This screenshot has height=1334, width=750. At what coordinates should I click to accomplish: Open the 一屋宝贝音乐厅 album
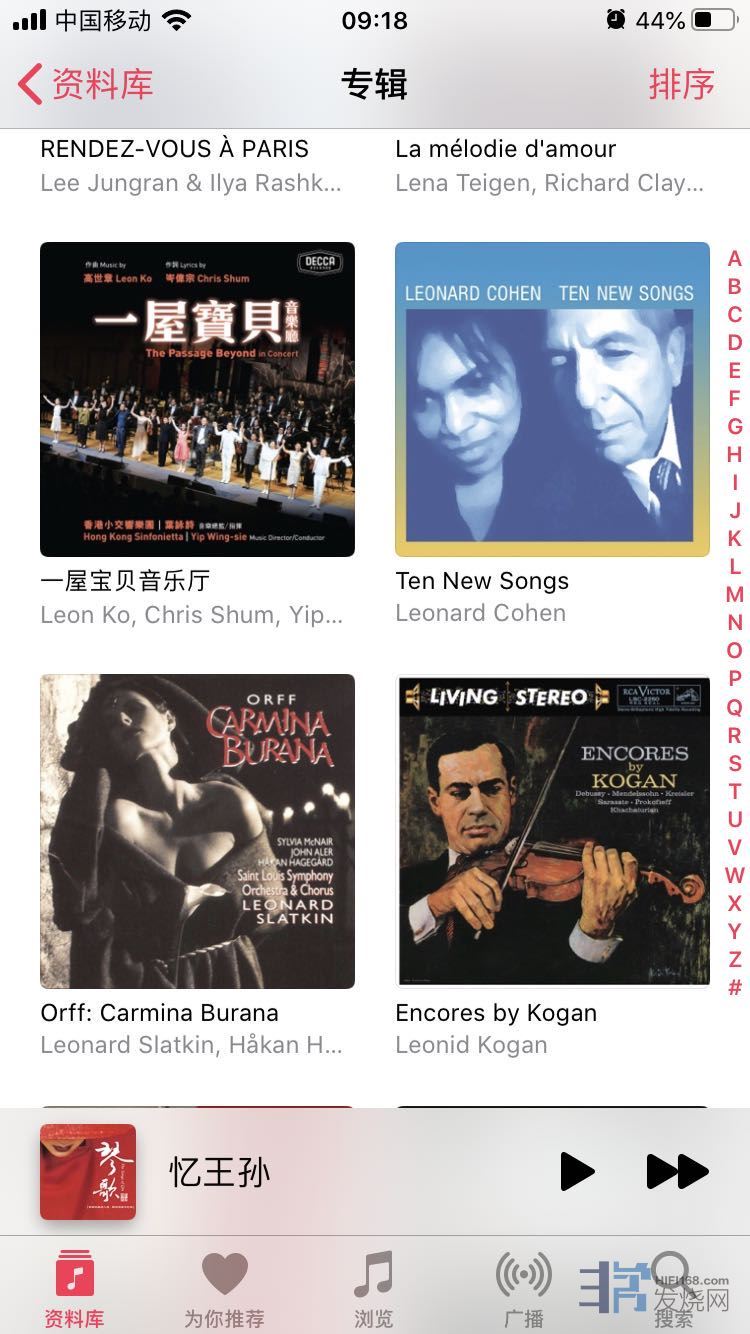click(197, 400)
